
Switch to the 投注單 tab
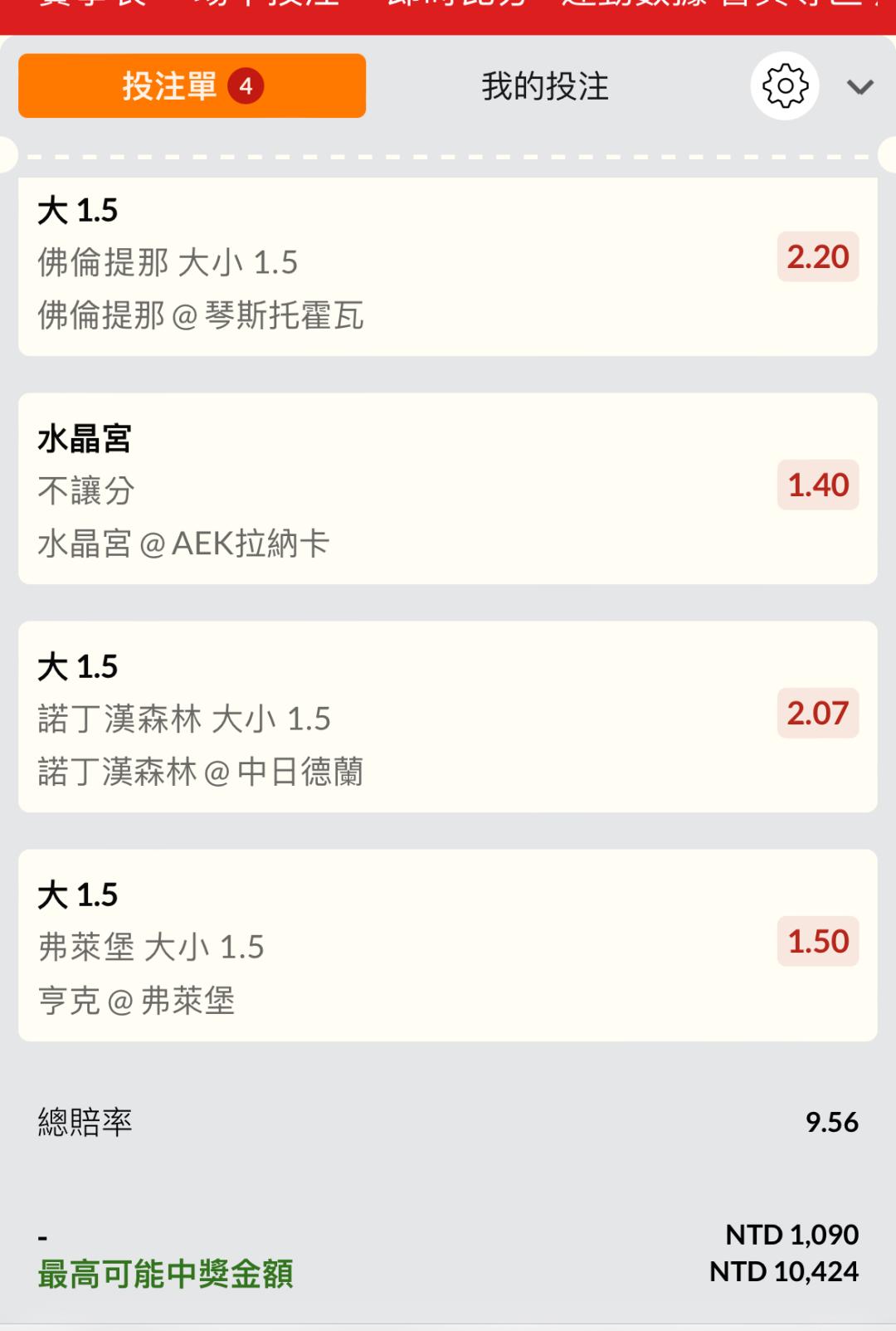192,86
